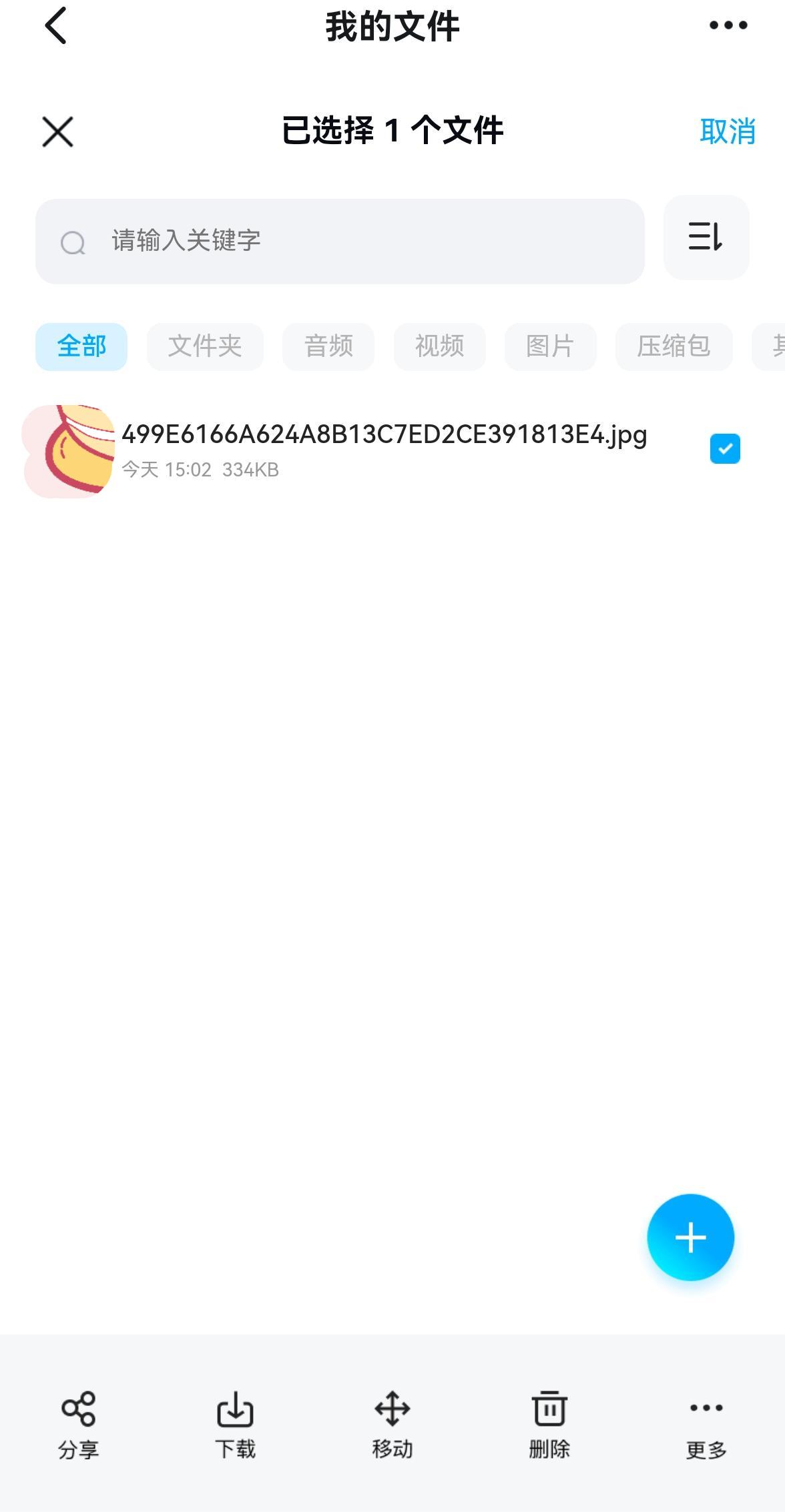Switch to the 音频 filter

pos(328,346)
